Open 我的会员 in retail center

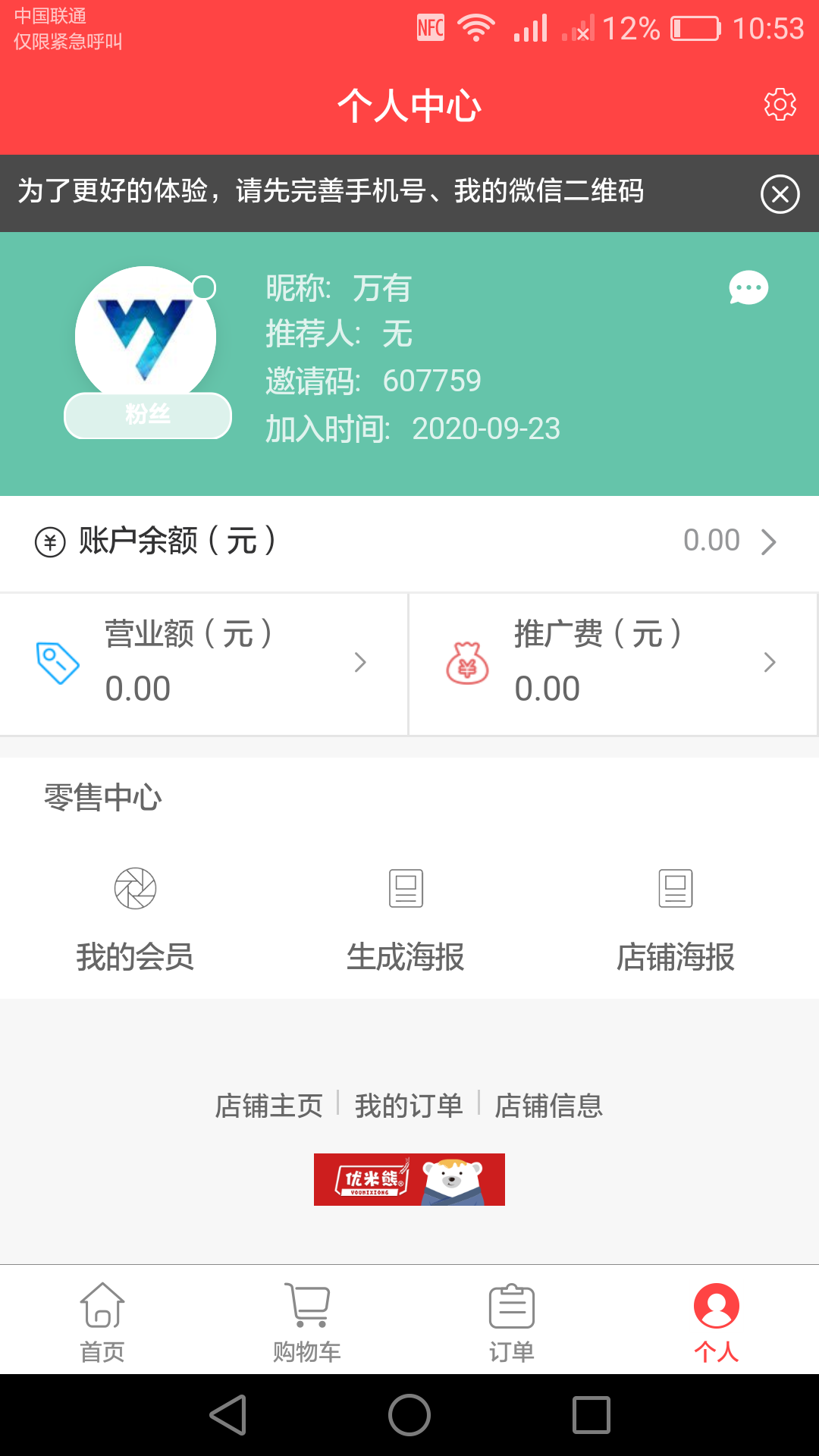[x=135, y=919]
